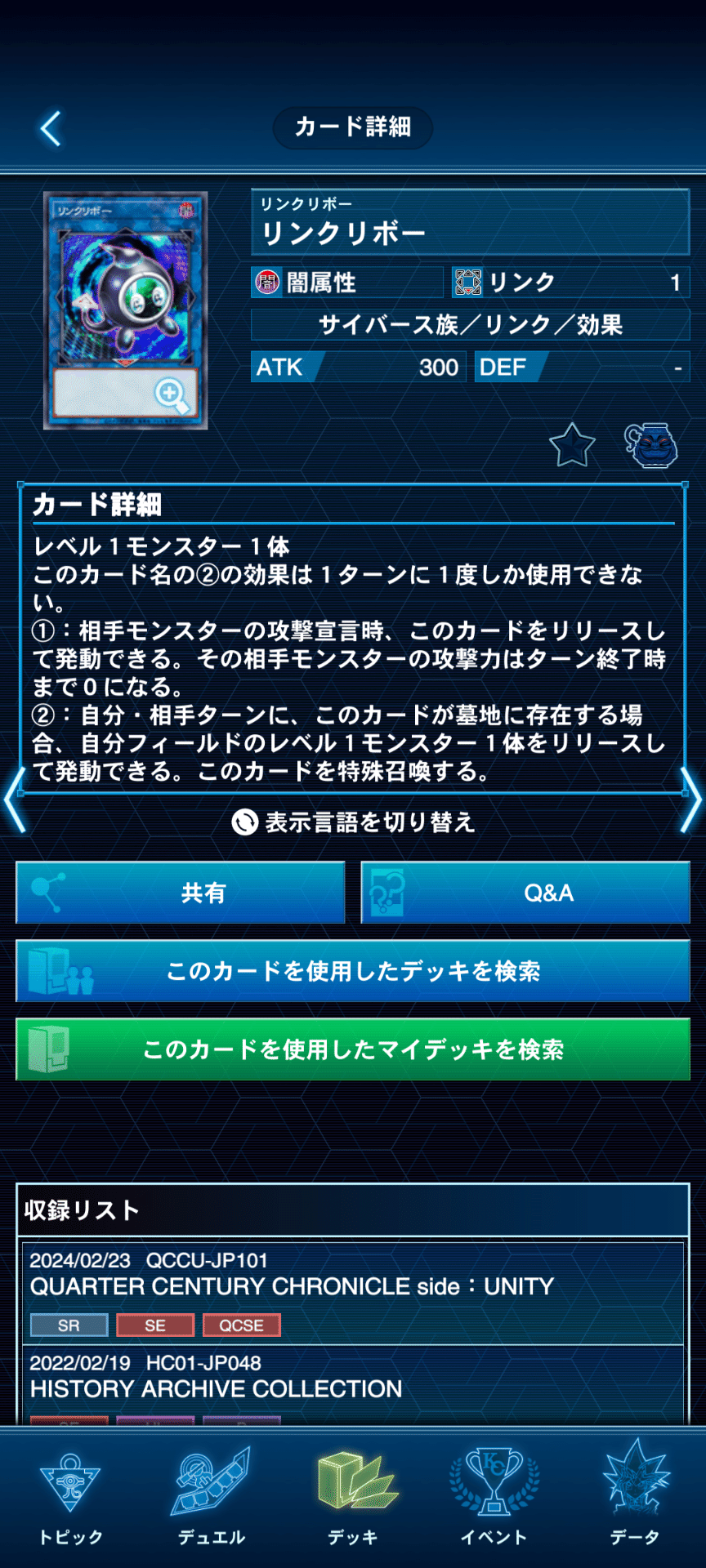Open the デッキ tab
The height and width of the screenshot is (1568, 706).
tap(353, 1499)
